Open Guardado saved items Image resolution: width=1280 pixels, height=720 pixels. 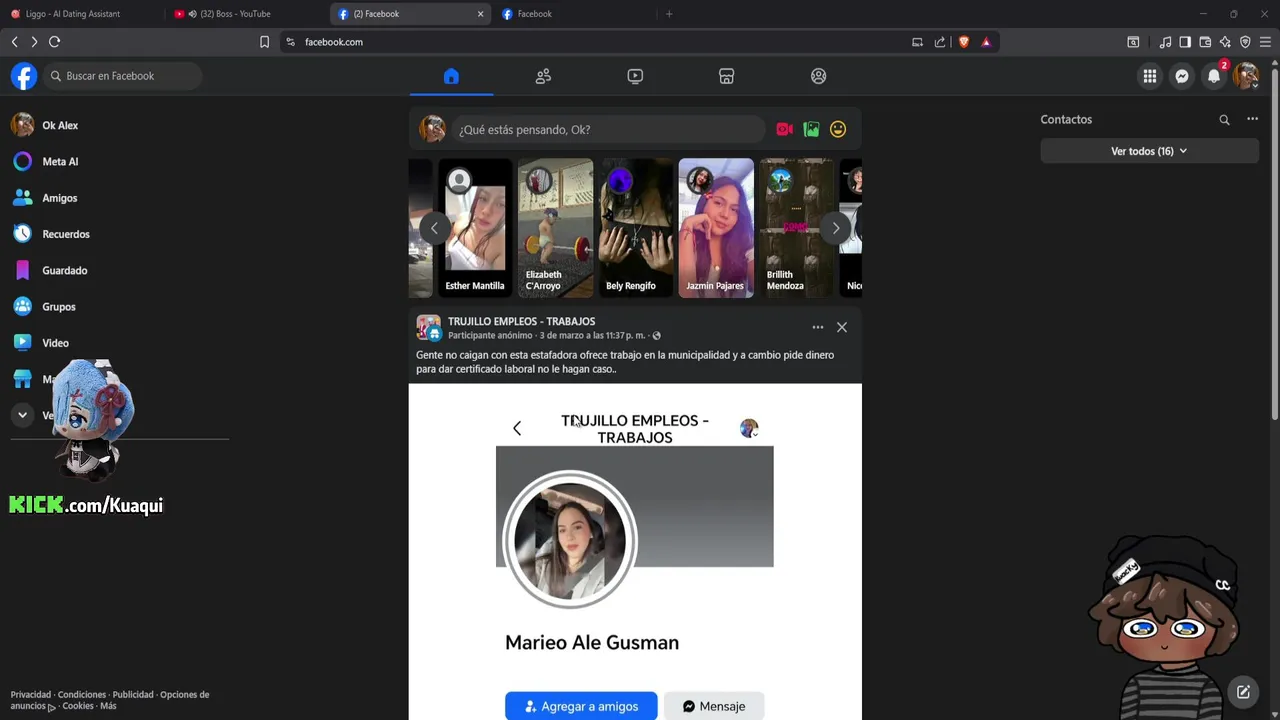coord(64,270)
